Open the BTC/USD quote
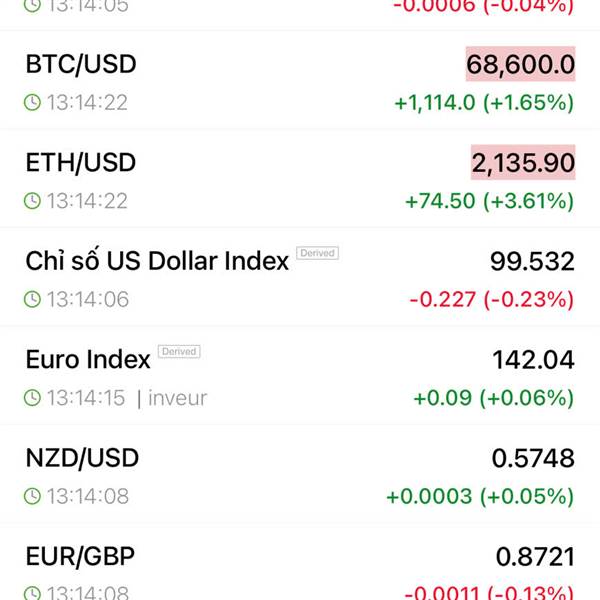This screenshot has width=600, height=600. pyautogui.click(x=300, y=80)
